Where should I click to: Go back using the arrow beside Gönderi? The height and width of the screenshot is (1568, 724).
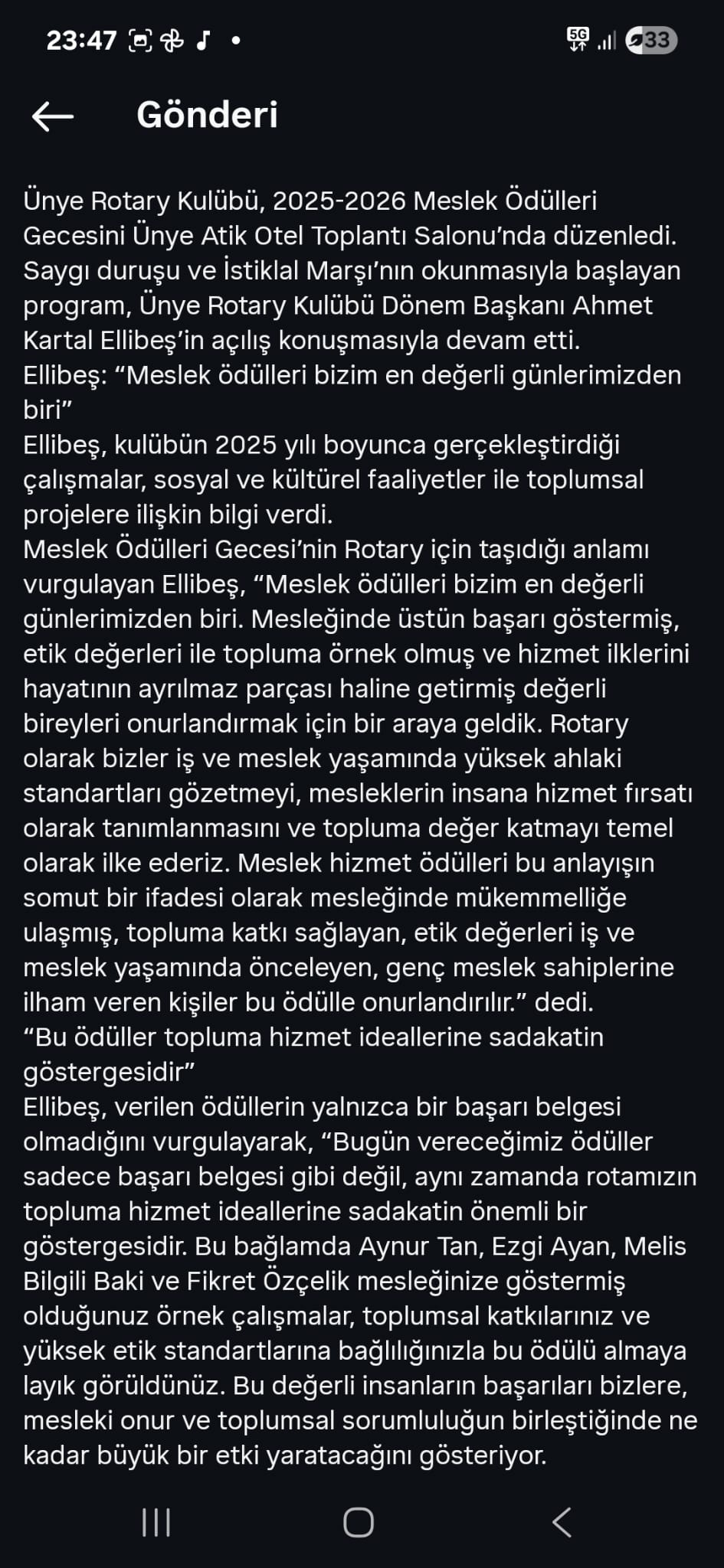53,116
